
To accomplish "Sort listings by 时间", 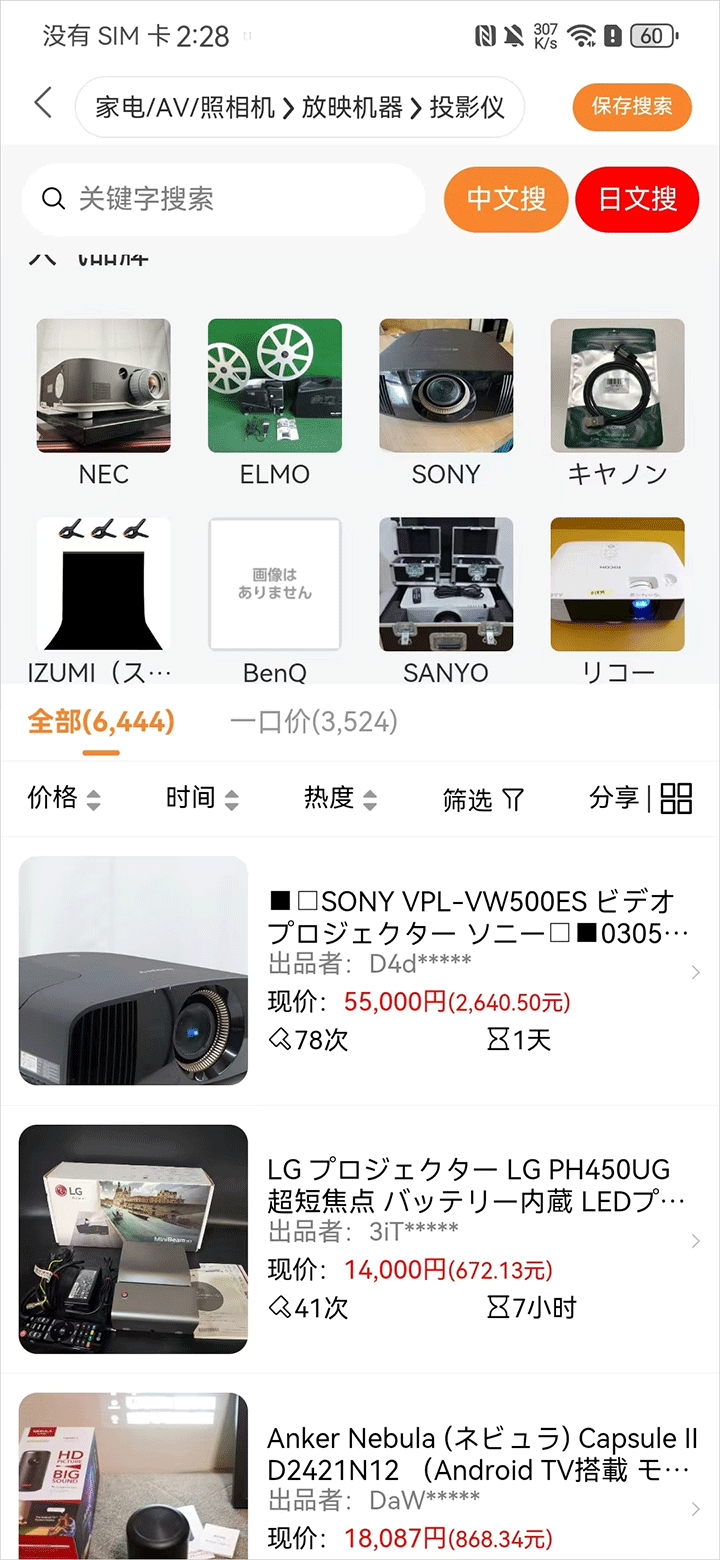I will point(202,798).
